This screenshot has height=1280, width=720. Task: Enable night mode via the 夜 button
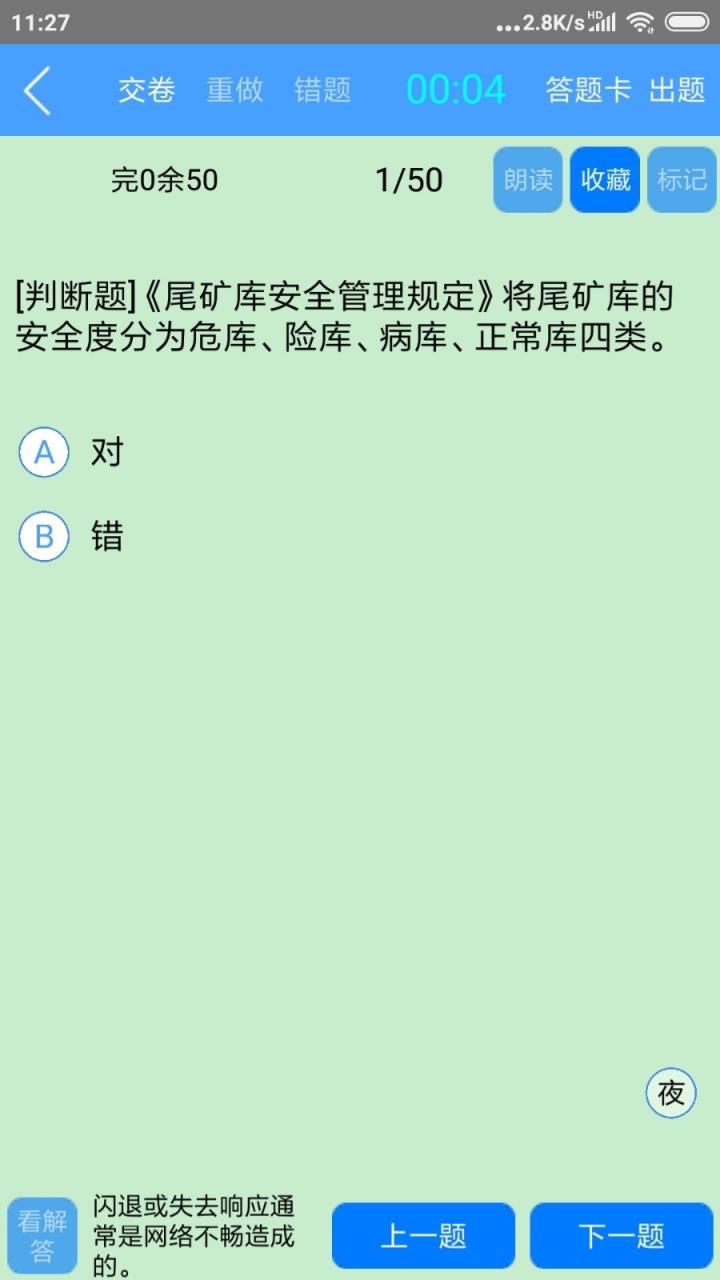[671, 1093]
